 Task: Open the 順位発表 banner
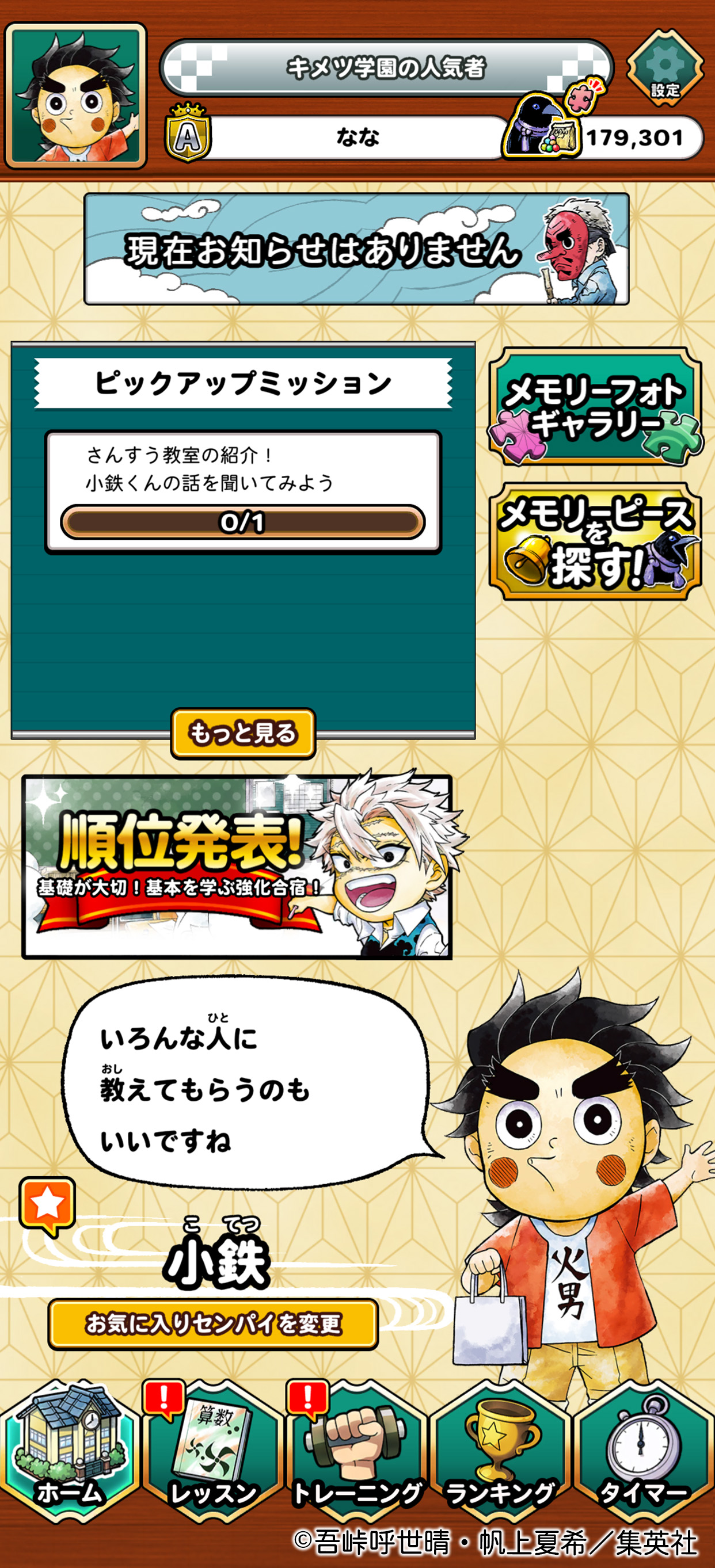coord(237,866)
